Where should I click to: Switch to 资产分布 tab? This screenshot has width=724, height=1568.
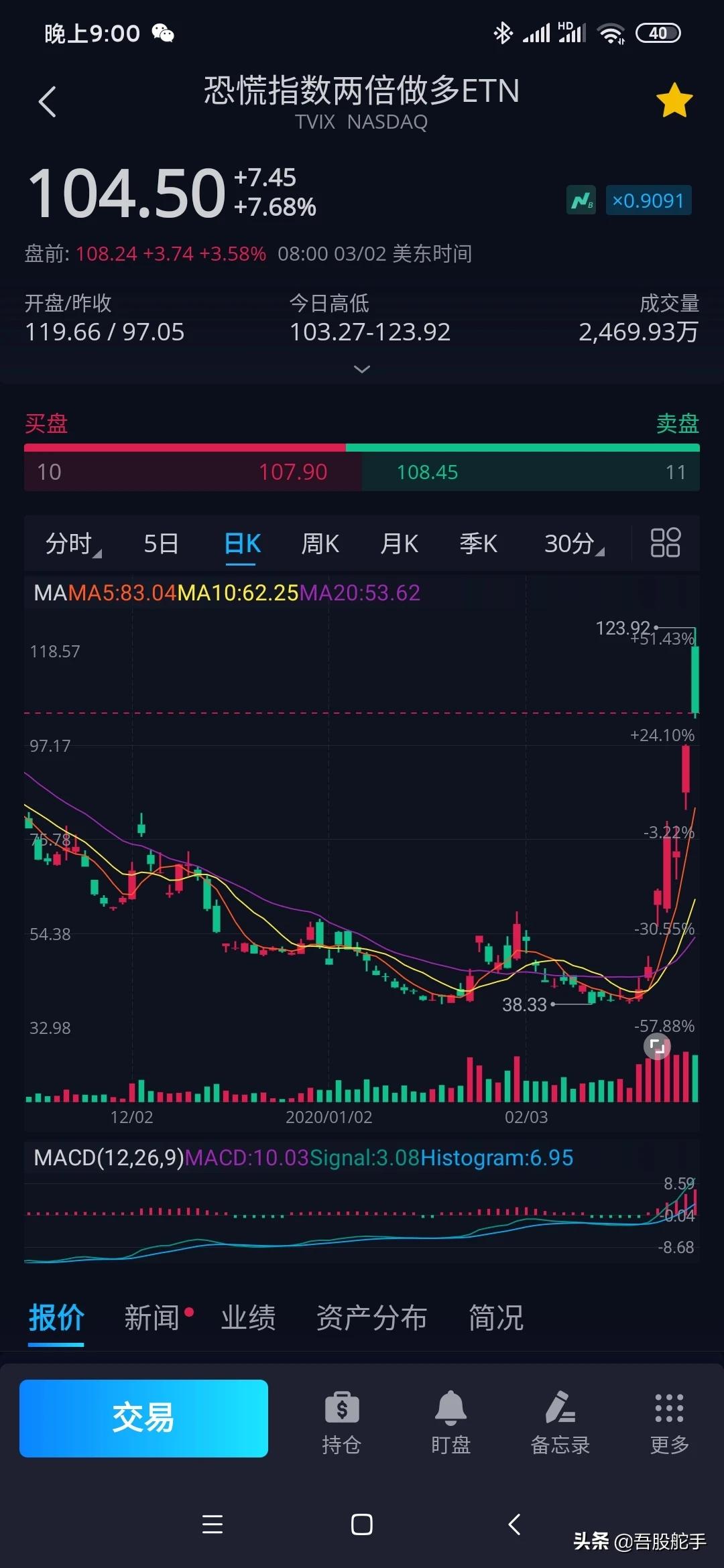click(x=371, y=1318)
